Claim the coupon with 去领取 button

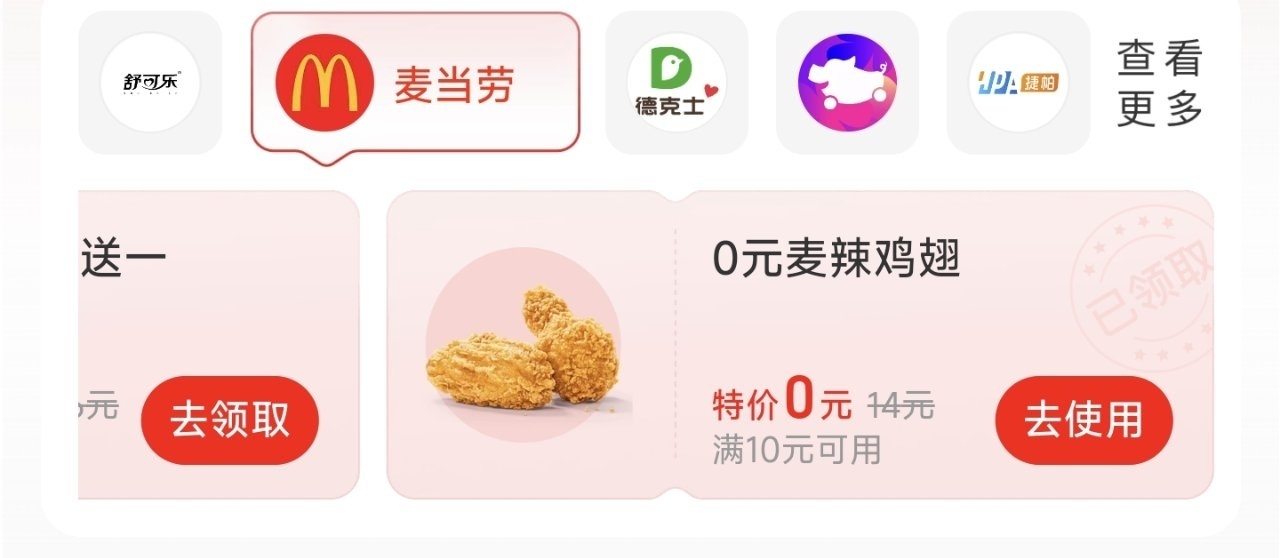(230, 421)
